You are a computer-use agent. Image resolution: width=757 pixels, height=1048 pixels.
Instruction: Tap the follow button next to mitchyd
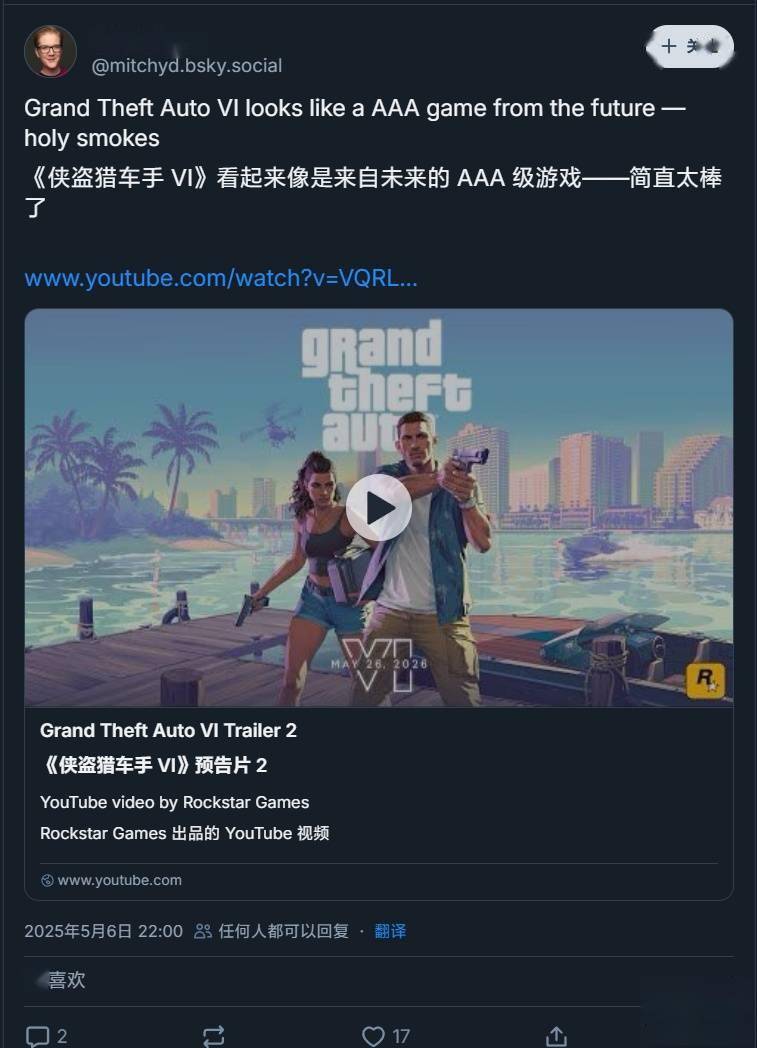(690, 46)
